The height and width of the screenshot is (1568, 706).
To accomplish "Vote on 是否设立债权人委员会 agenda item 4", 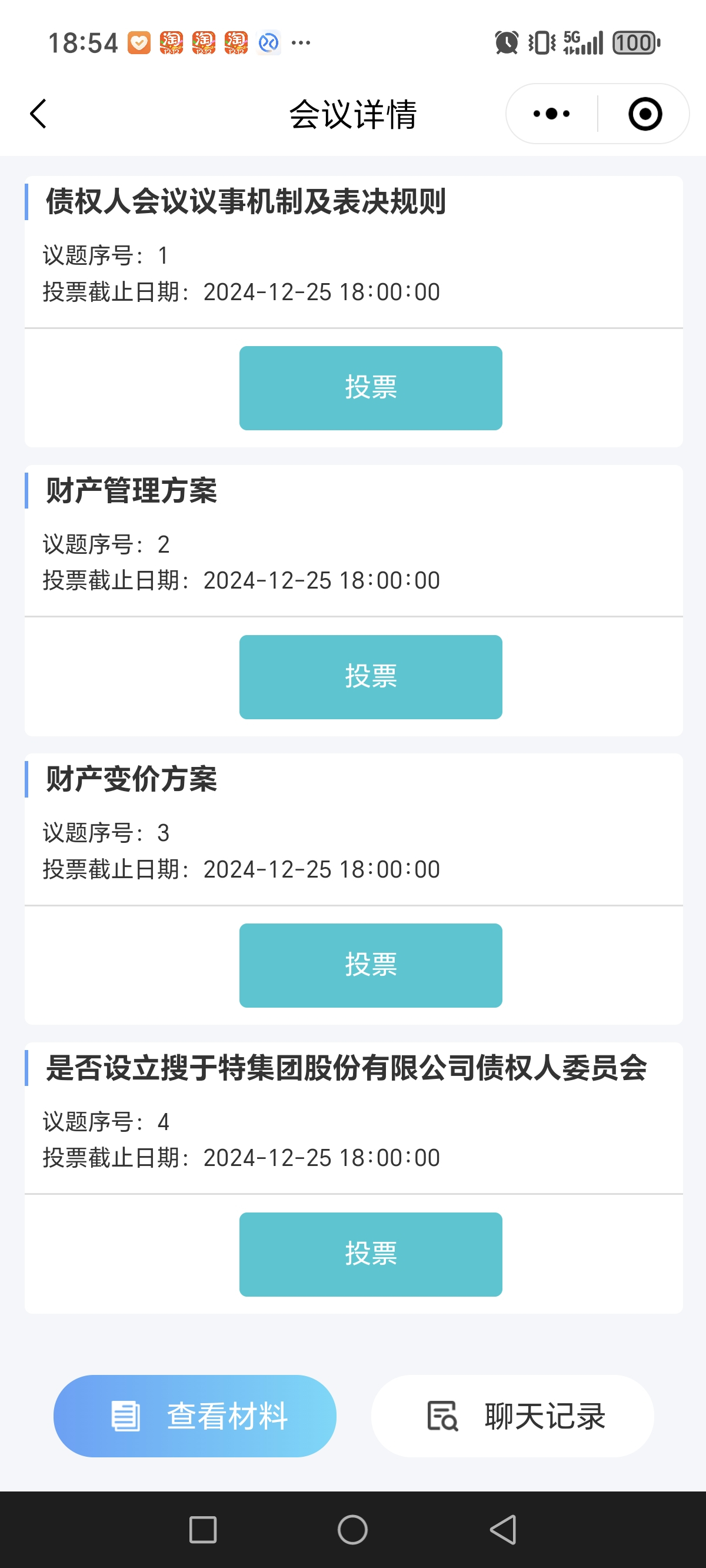I will pos(371,1254).
